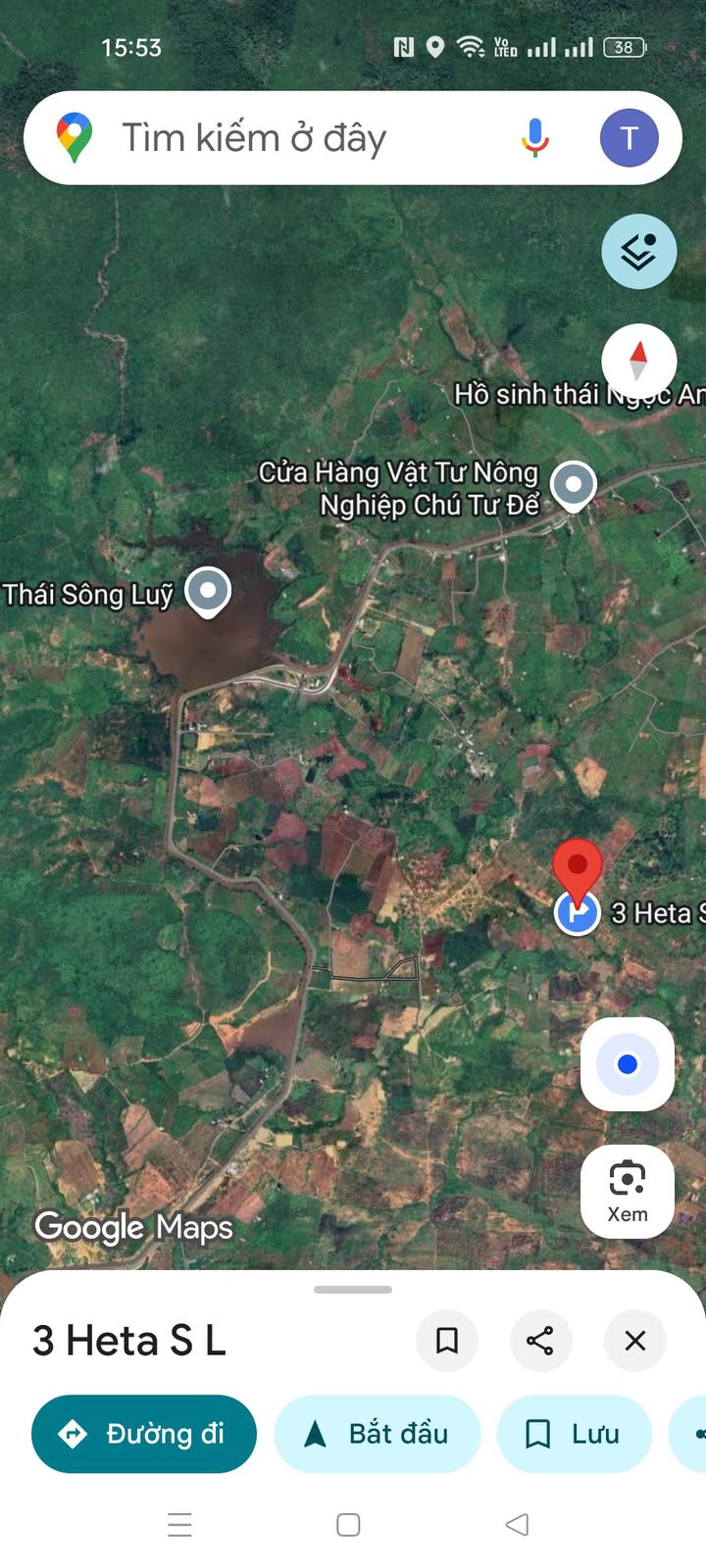
Task: Select the Cửa Hàng Vật Tư Nông Nghiệp marker
Action: click(x=574, y=485)
